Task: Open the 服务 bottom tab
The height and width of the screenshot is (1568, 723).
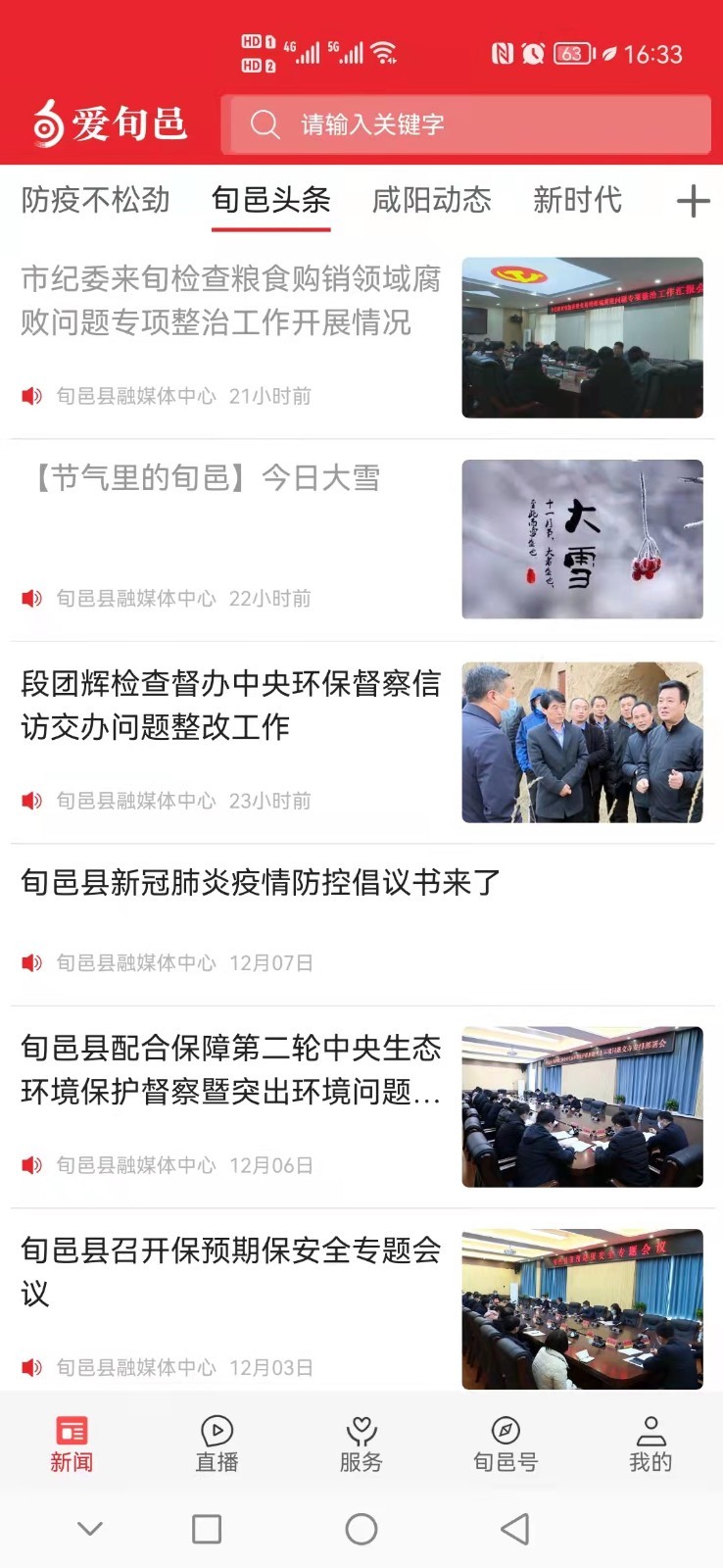Action: pos(361,1444)
